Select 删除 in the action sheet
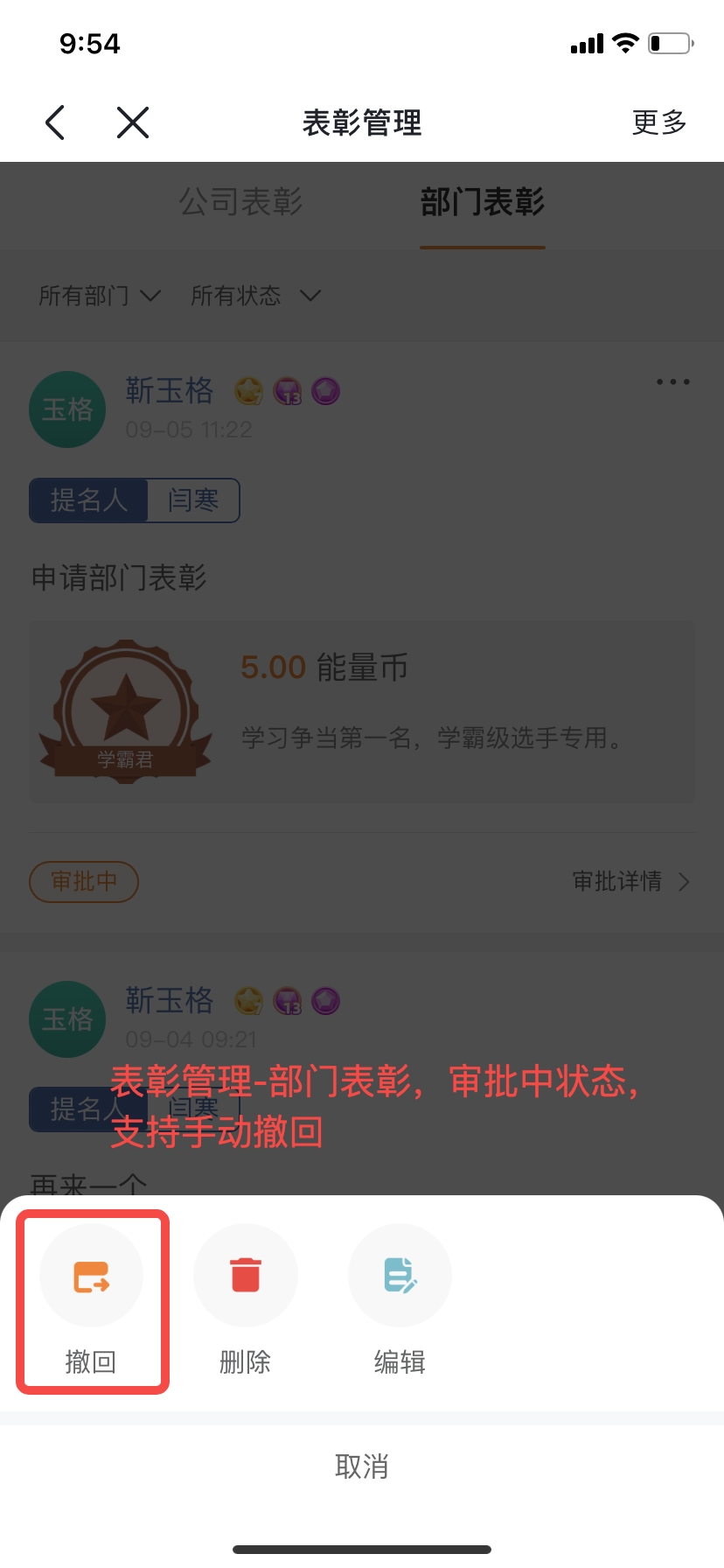This screenshot has height=1568, width=724. [246, 1299]
